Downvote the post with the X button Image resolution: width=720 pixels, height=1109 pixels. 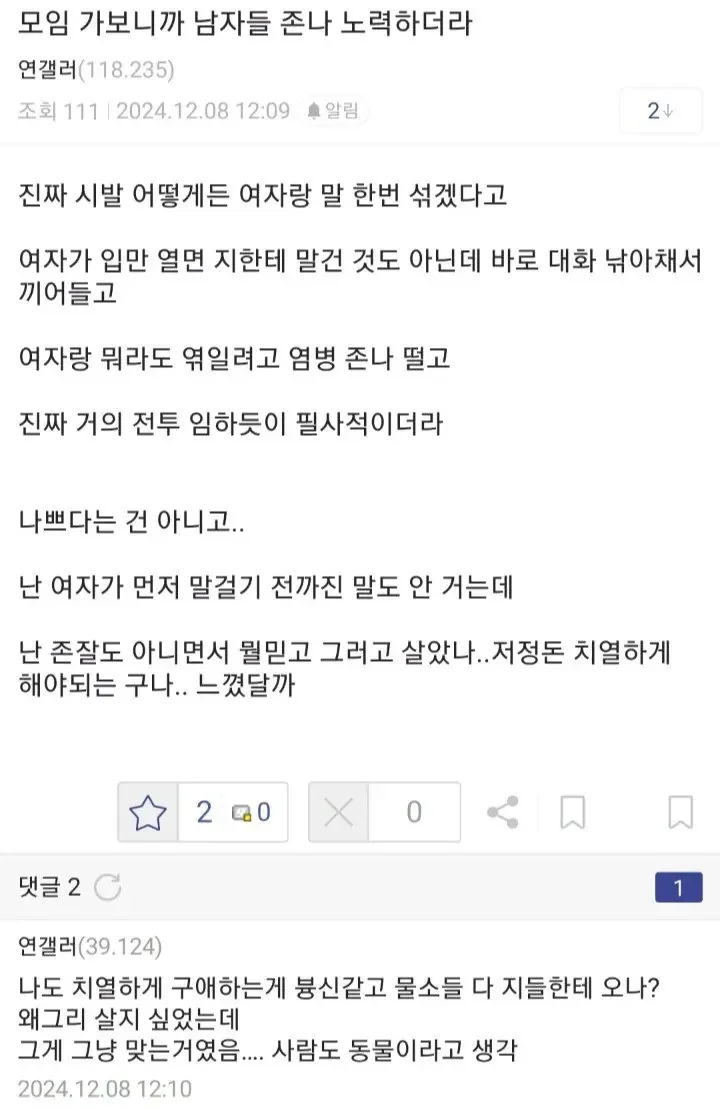[x=339, y=812]
